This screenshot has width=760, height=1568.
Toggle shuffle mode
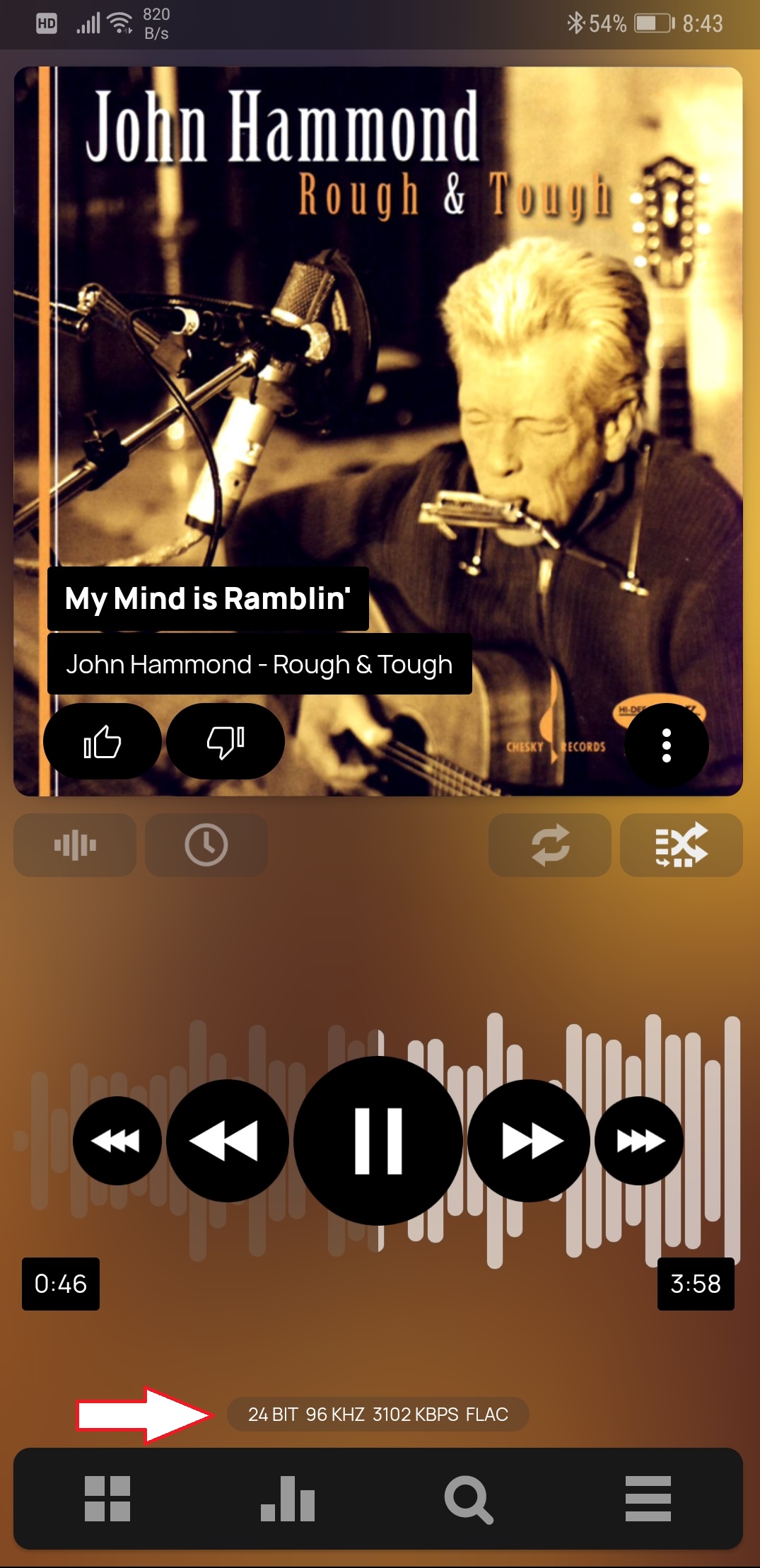click(x=682, y=844)
